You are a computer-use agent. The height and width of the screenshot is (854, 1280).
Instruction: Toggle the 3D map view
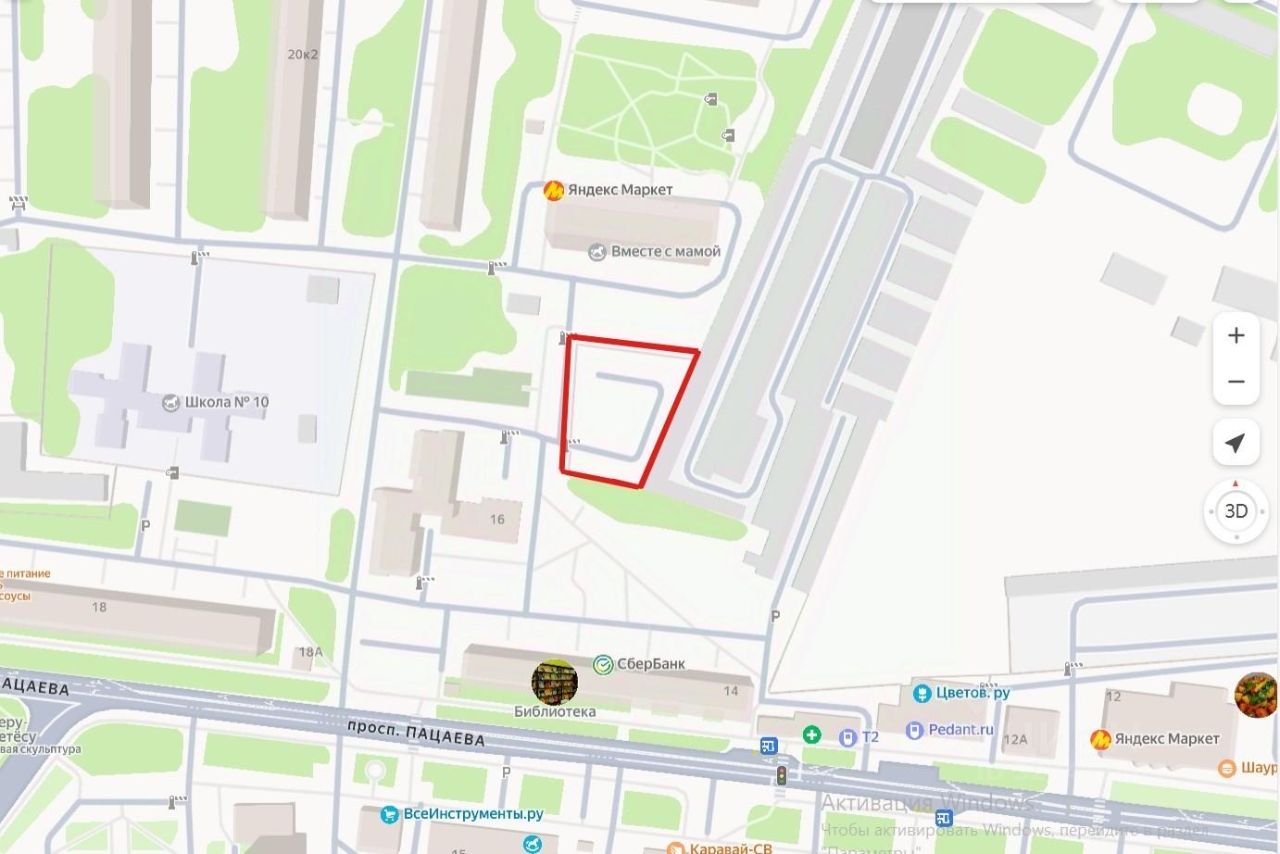(x=1236, y=511)
